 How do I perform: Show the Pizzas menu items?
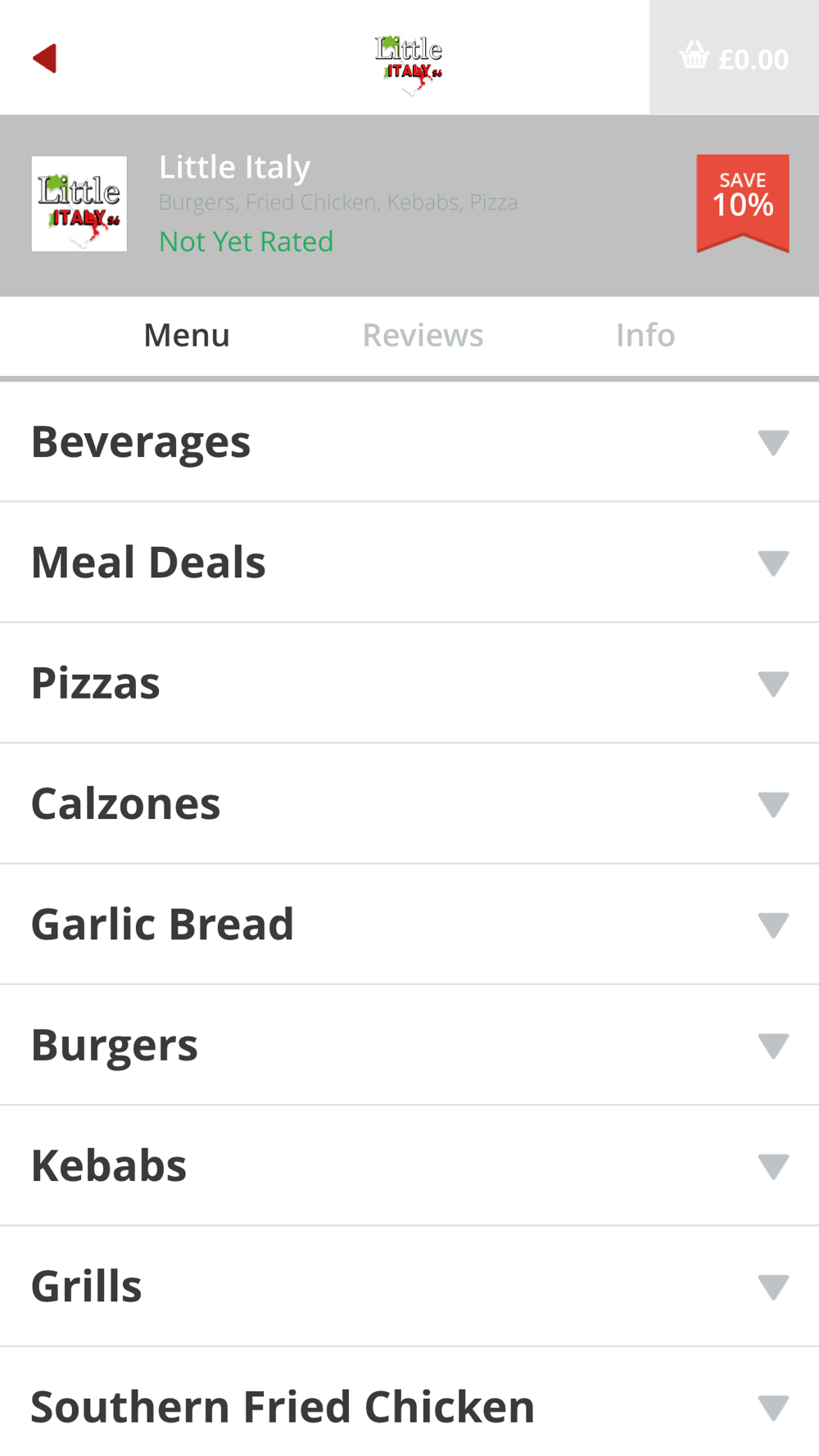click(x=409, y=683)
